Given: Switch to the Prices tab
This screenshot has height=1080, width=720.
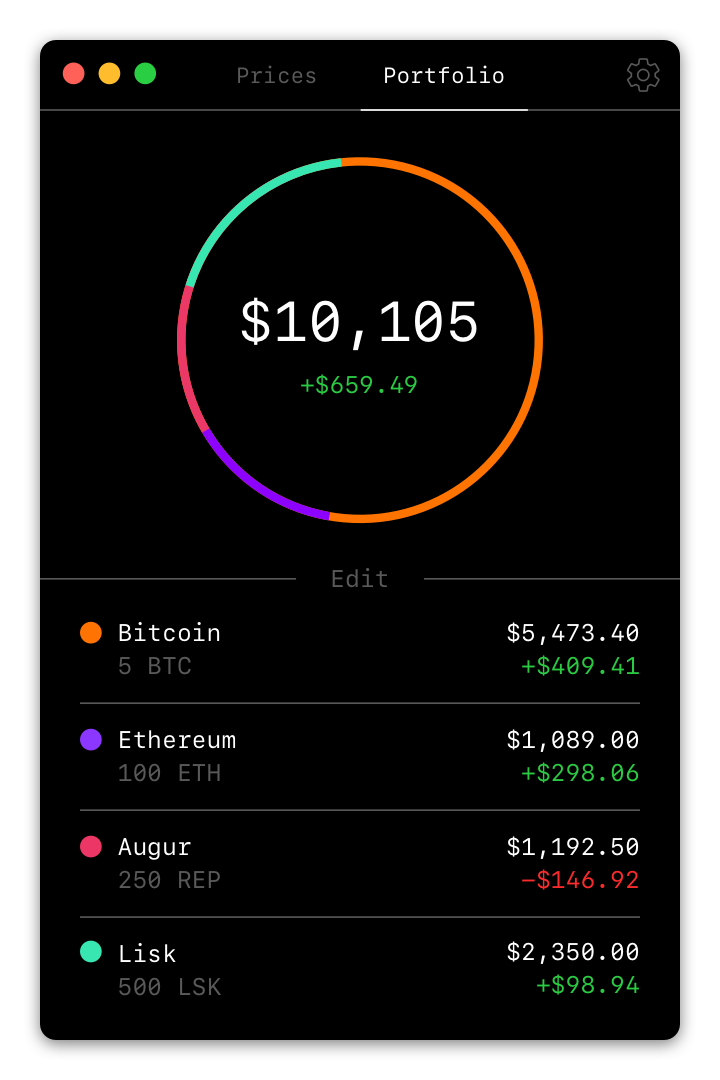Looking at the screenshot, I should (x=277, y=75).
